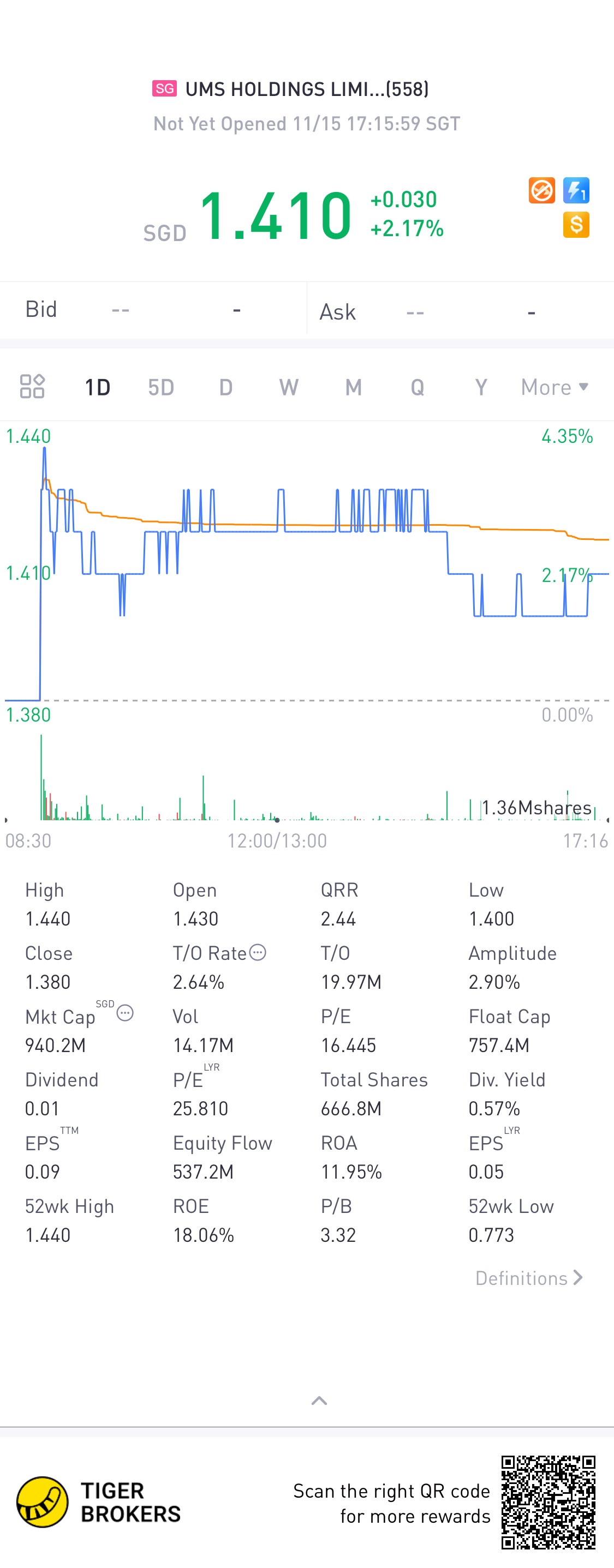Image resolution: width=614 pixels, height=1568 pixels.
Task: Select the 1D chart timeframe
Action: (98, 388)
